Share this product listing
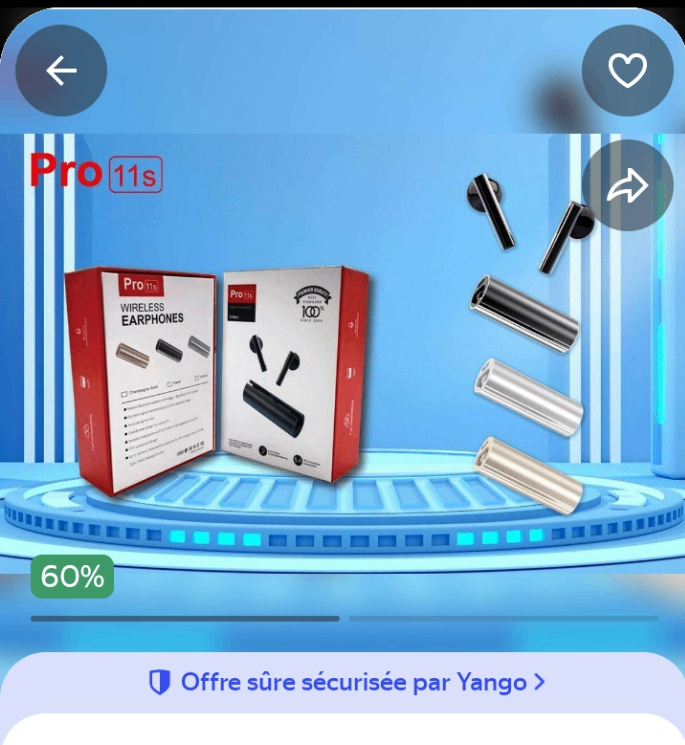Viewport: 685px width, 745px height. (x=628, y=186)
